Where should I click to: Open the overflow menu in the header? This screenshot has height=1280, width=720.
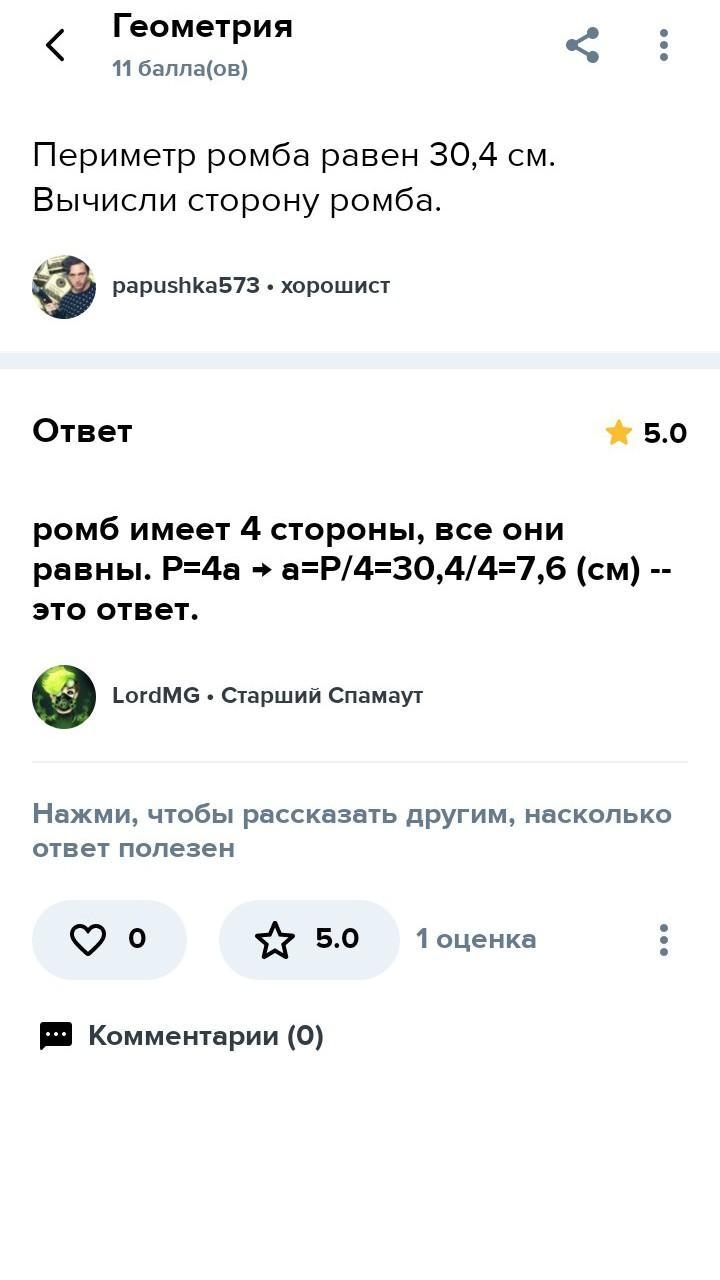tap(664, 45)
